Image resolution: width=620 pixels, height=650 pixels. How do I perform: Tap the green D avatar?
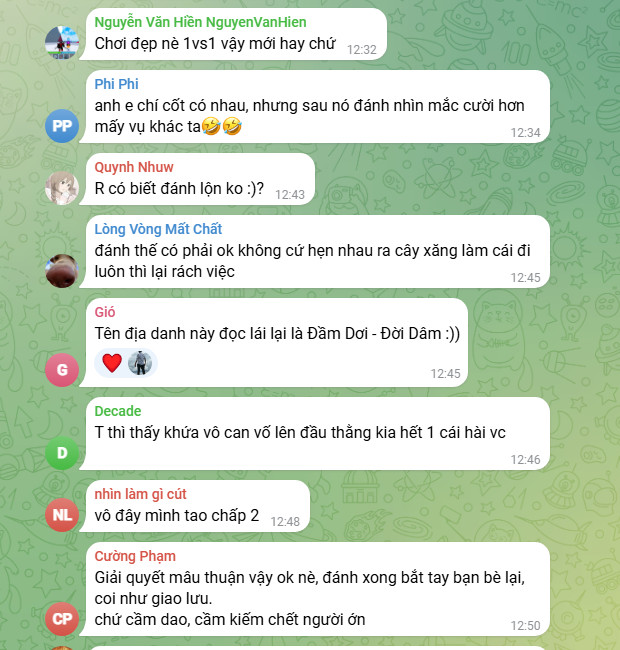[x=62, y=453]
